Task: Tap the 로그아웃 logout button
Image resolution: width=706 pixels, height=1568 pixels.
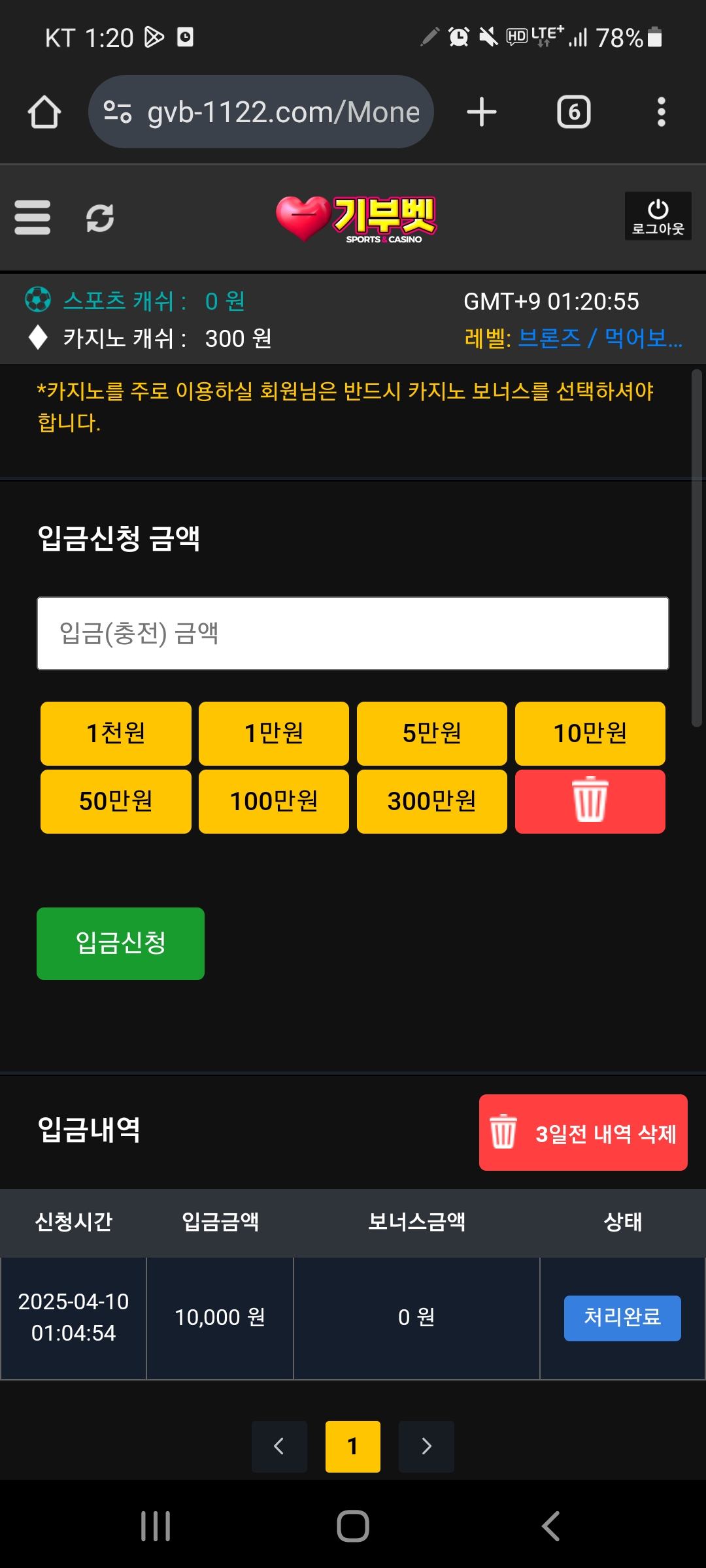Action: click(658, 216)
